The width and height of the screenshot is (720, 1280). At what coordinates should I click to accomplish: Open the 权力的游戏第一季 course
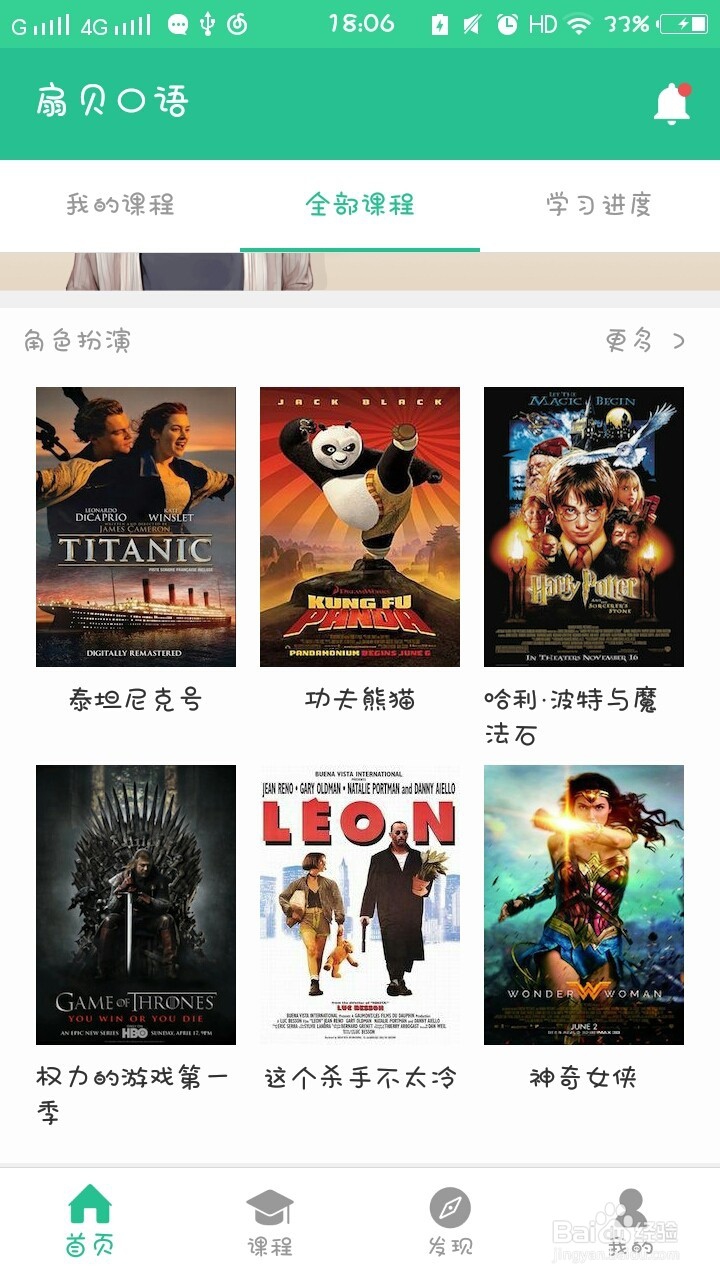(136, 905)
